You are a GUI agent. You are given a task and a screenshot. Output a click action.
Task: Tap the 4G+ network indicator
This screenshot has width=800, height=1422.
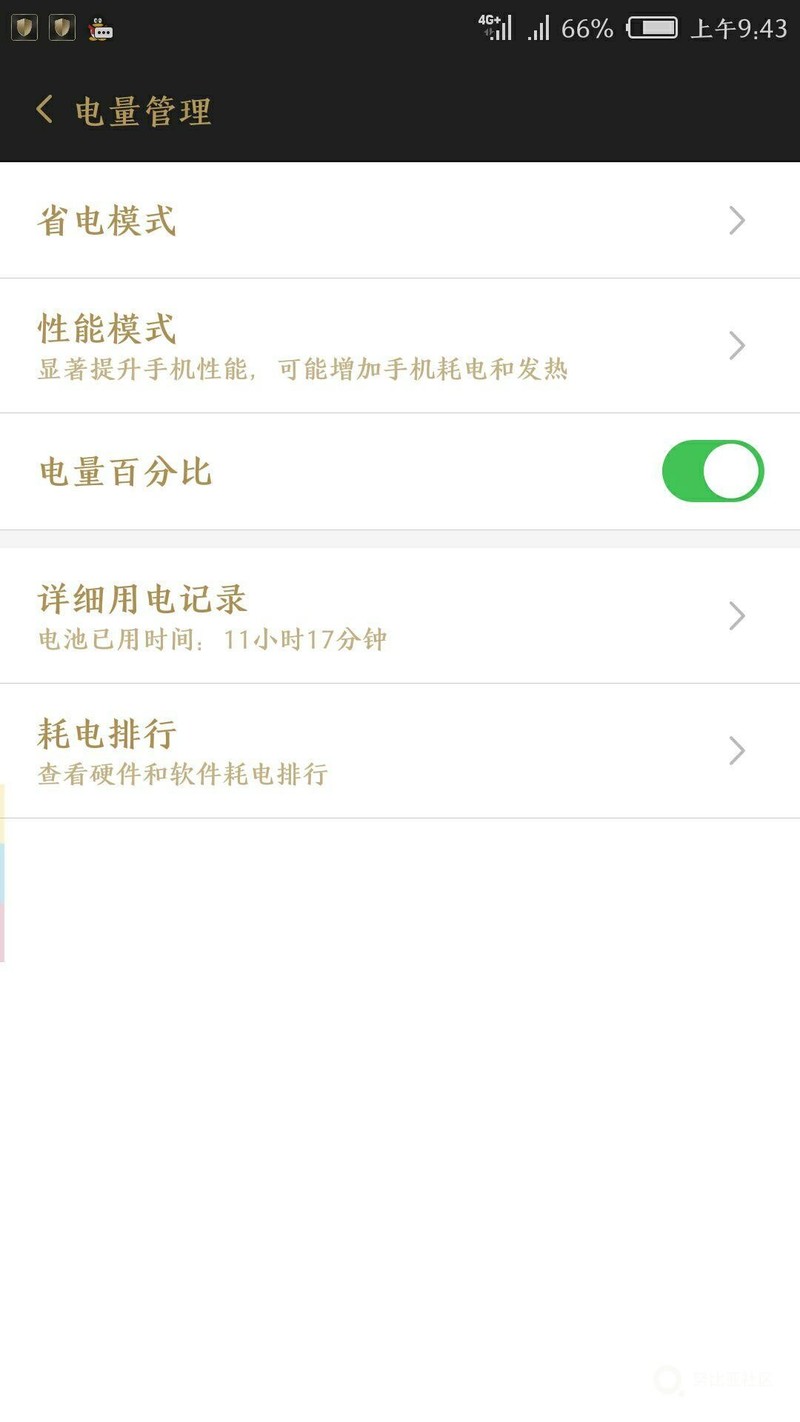(492, 27)
